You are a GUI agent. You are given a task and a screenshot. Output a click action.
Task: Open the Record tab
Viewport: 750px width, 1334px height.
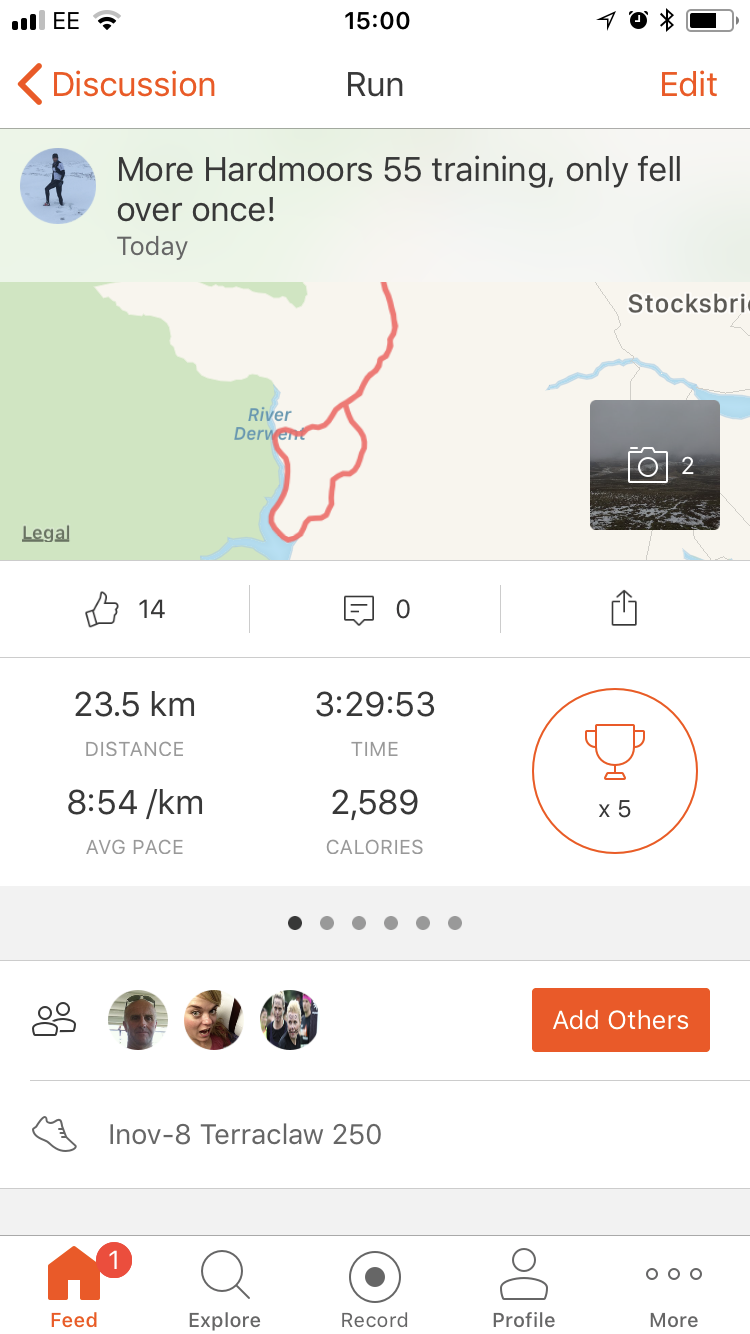[x=375, y=1290]
